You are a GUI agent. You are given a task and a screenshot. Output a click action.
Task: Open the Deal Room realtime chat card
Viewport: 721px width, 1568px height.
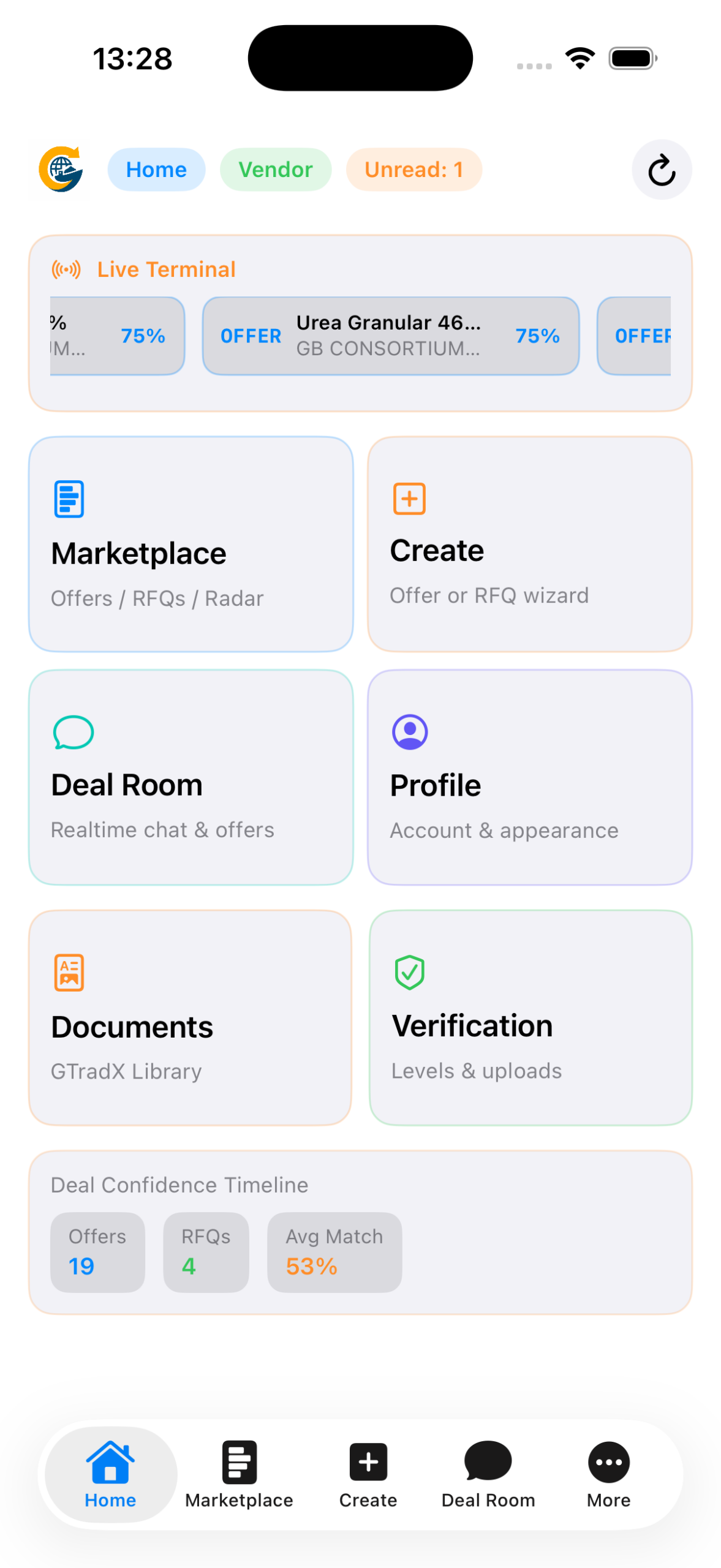(191, 777)
